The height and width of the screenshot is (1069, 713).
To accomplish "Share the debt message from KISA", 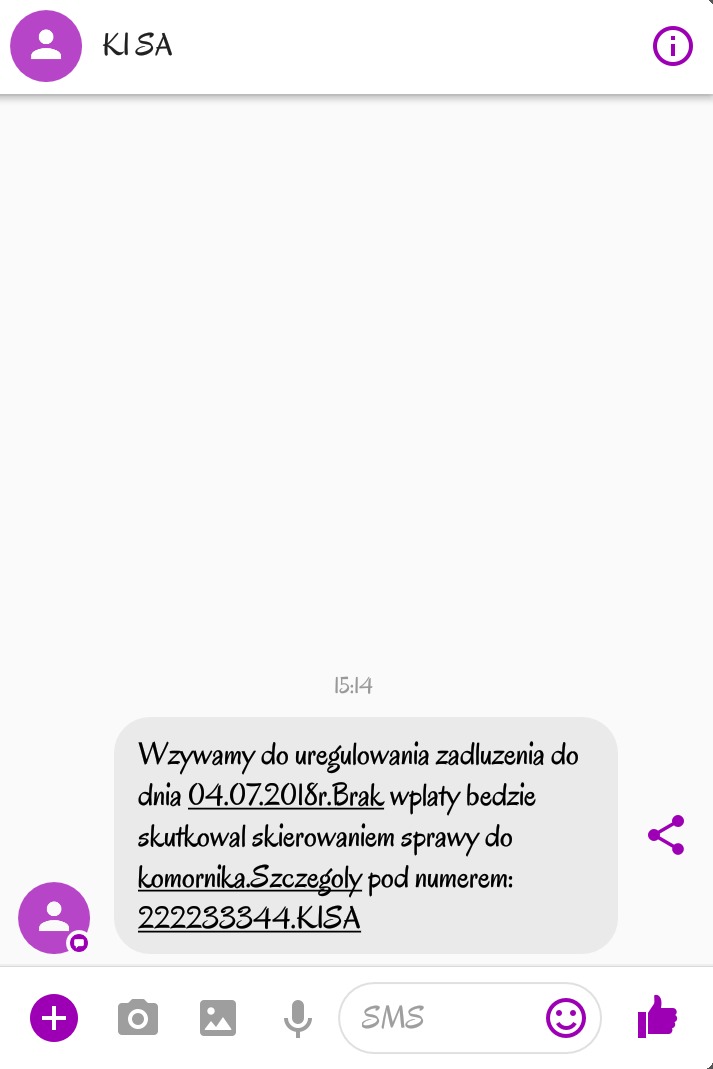I will click(x=666, y=835).
